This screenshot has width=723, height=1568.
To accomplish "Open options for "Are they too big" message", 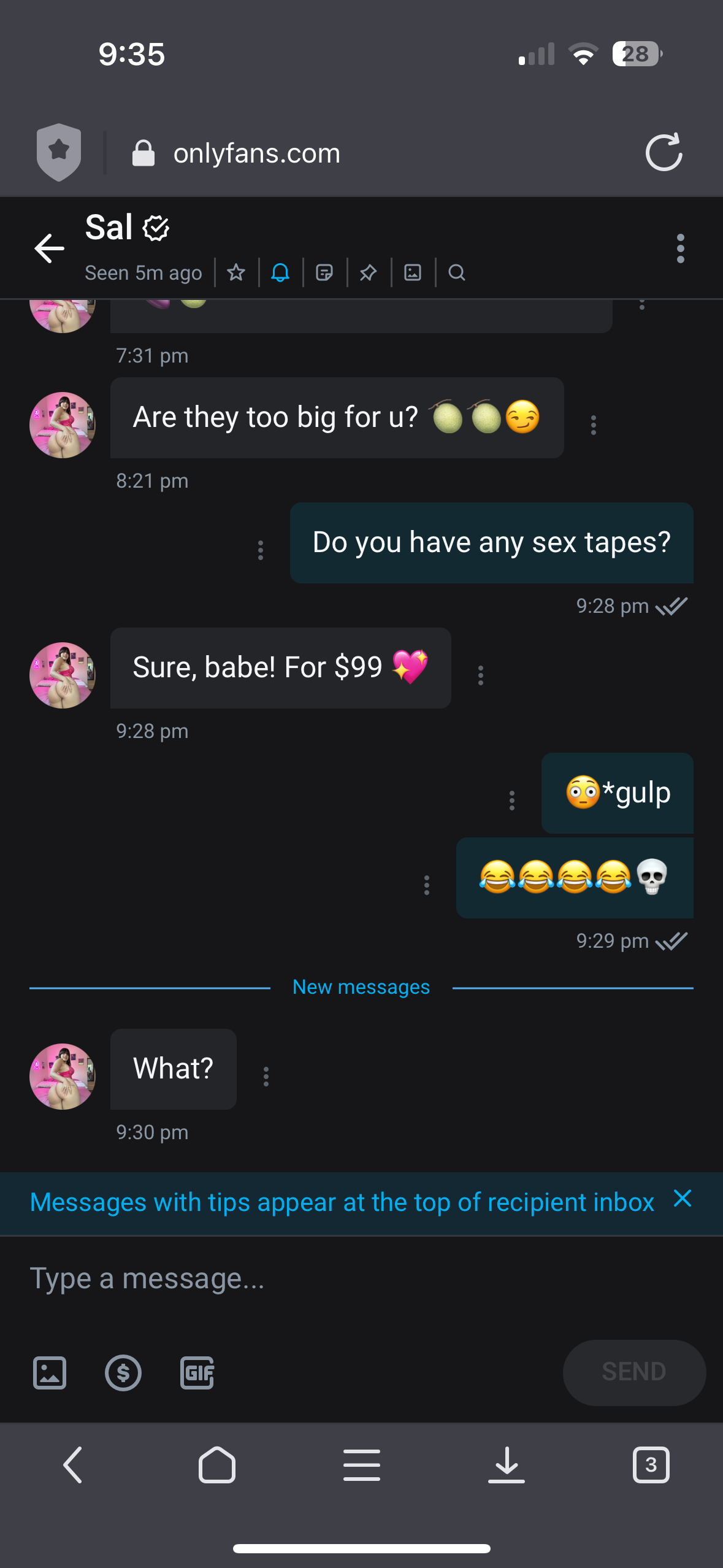I will 593,425.
